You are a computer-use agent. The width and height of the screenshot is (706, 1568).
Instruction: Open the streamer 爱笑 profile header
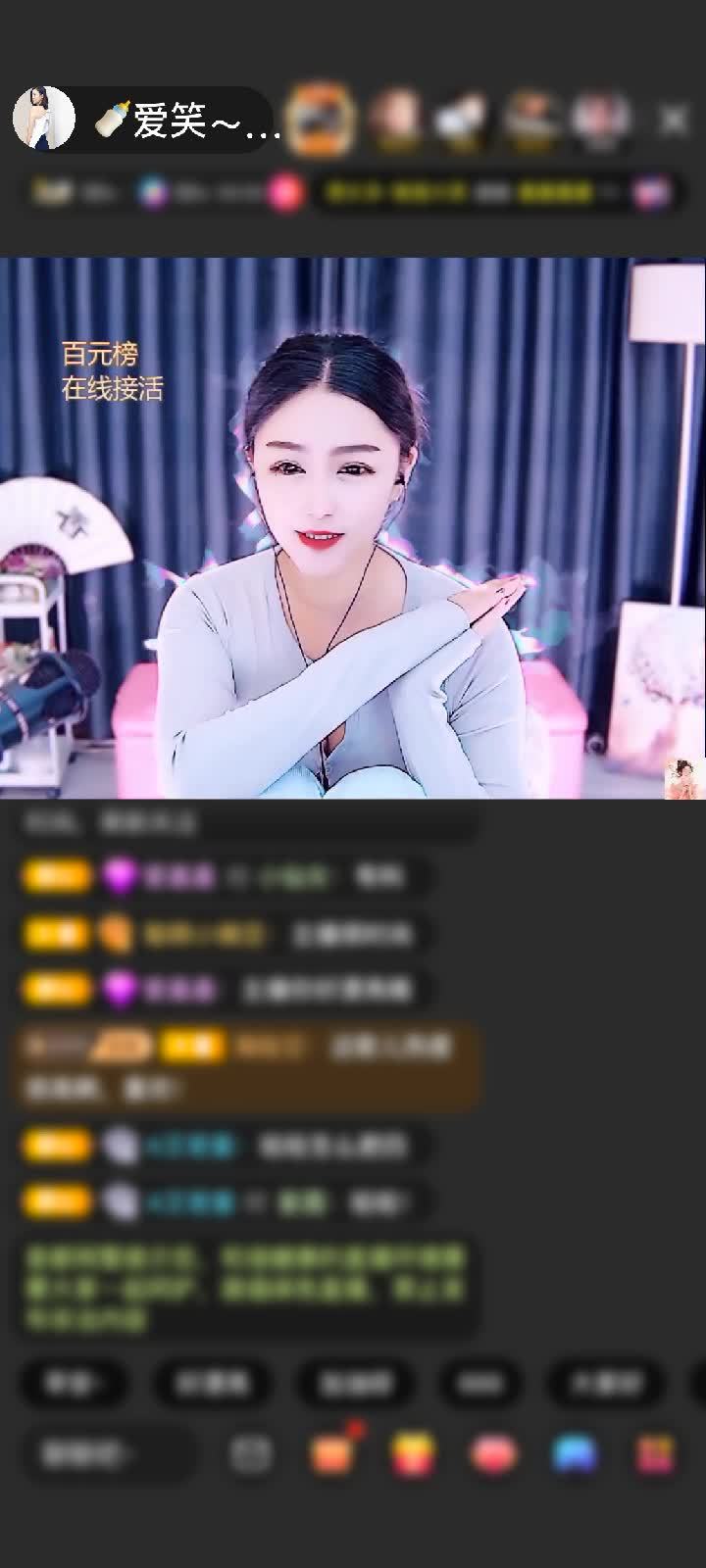coord(147,120)
